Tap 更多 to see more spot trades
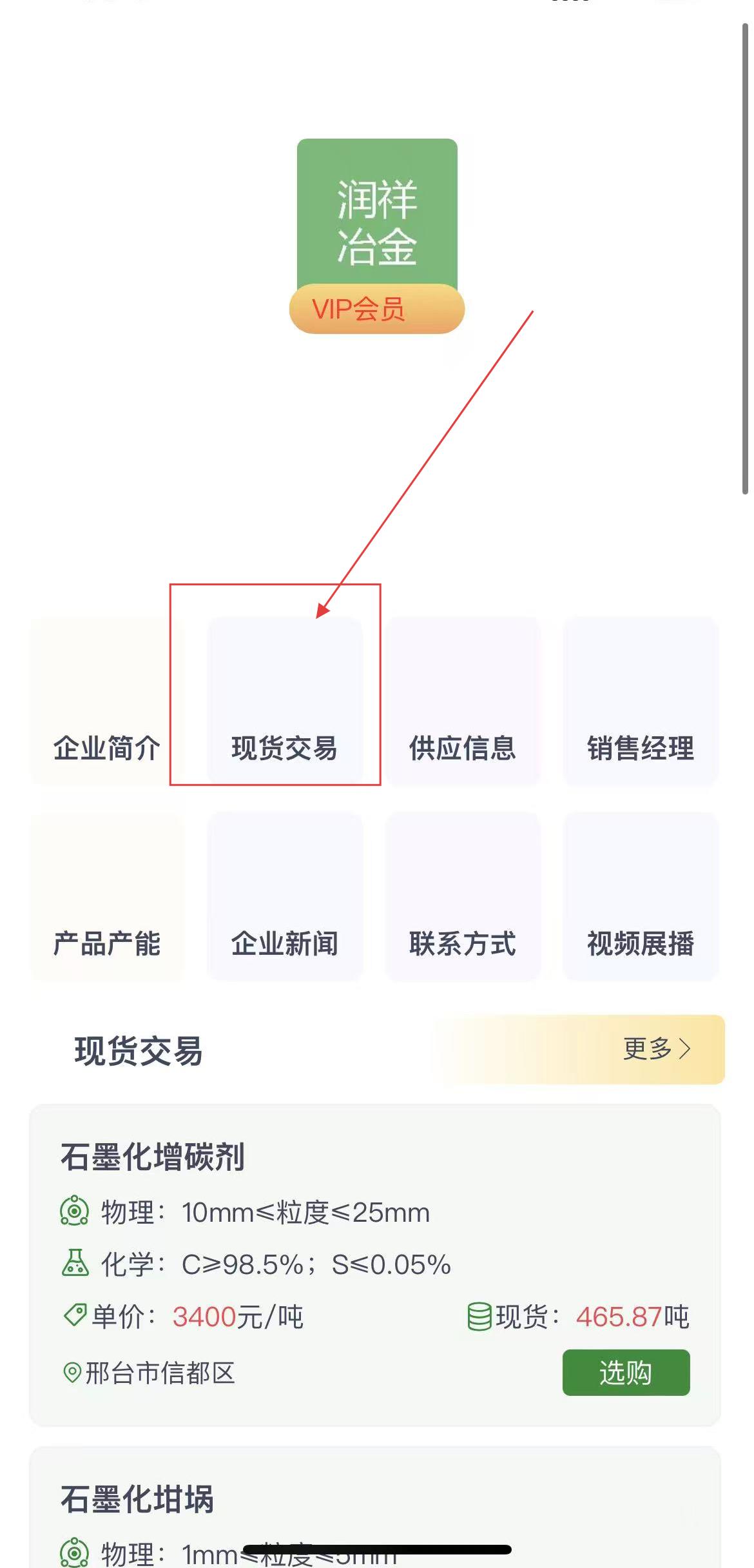Screen dimensions: 754x1568 (x=656, y=1049)
